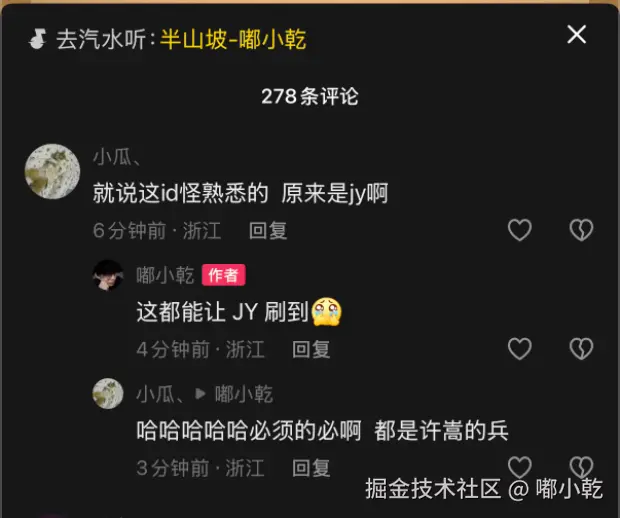Like the author's reply about JY
The height and width of the screenshot is (518, 620).
click(519, 348)
